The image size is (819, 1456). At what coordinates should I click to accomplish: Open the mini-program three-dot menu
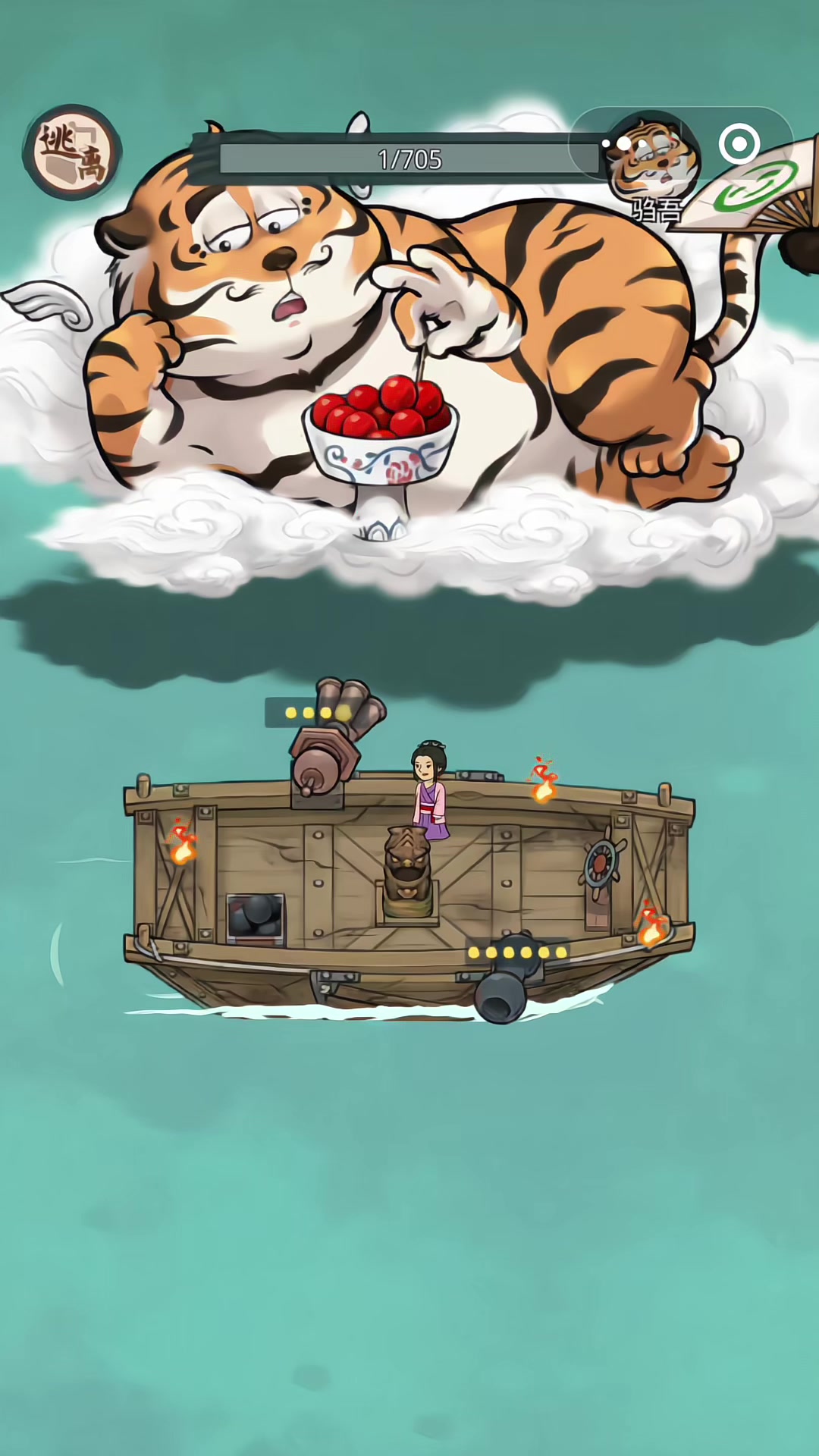point(624,144)
